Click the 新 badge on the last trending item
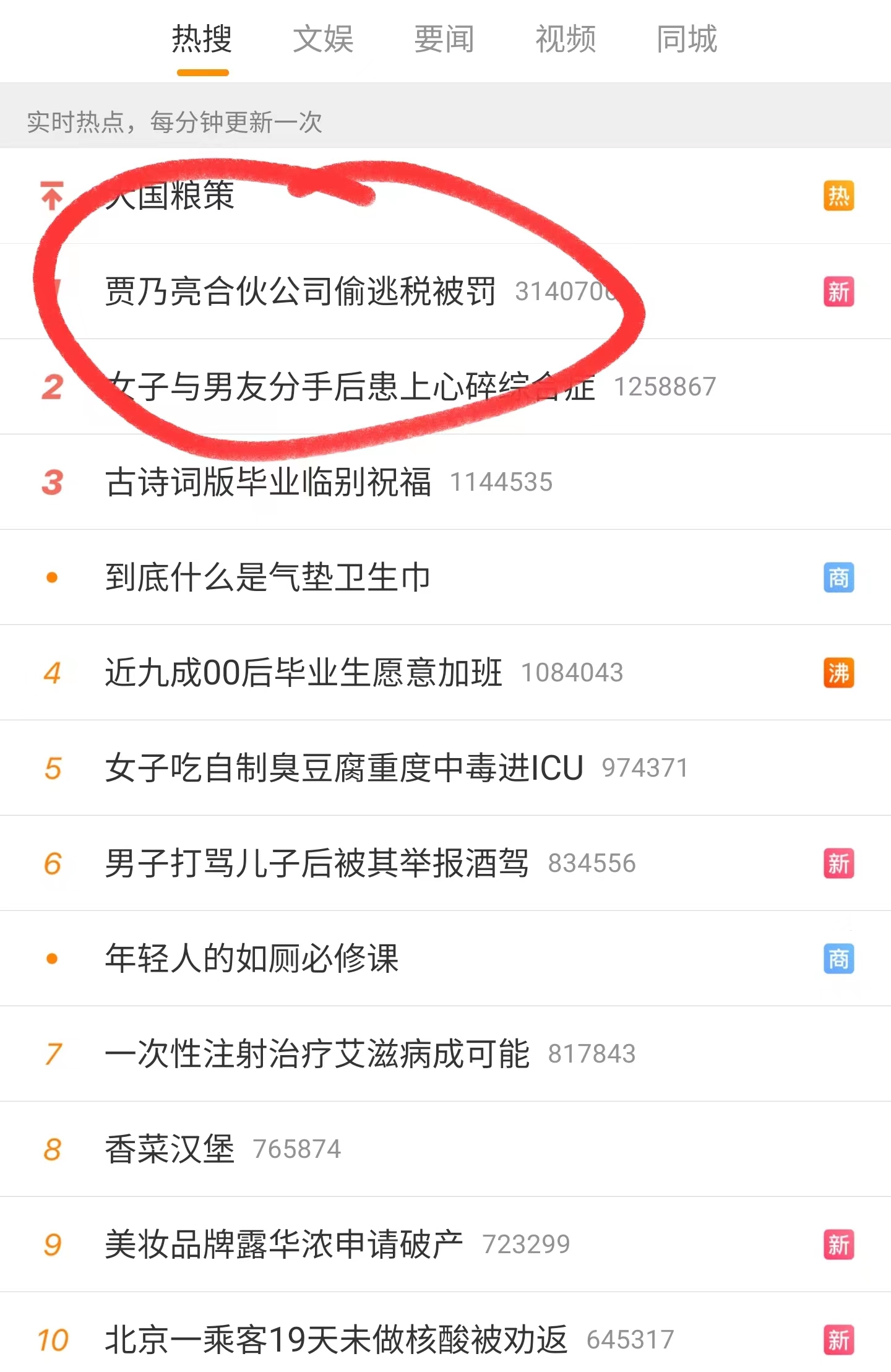 pos(839,1340)
